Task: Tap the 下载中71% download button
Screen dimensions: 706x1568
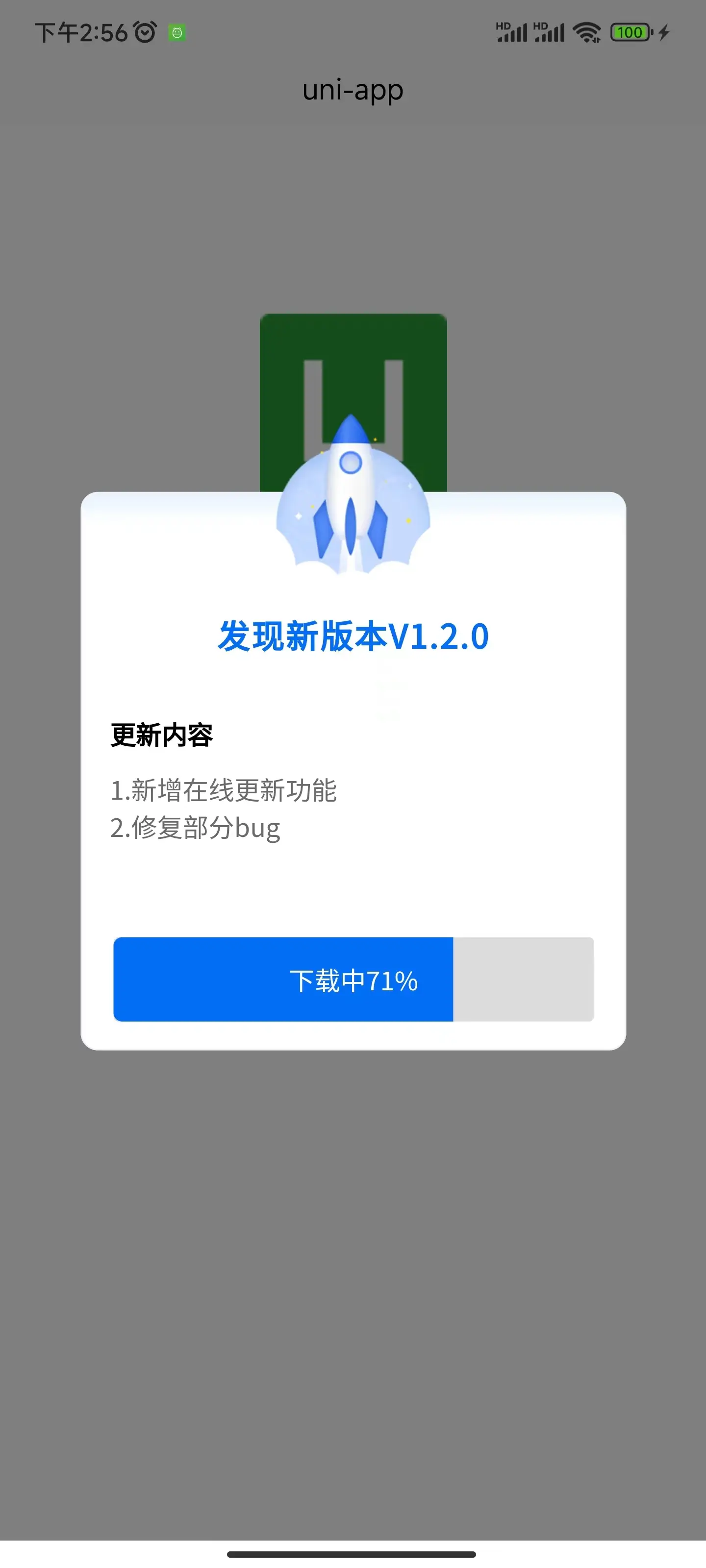Action: click(353, 980)
